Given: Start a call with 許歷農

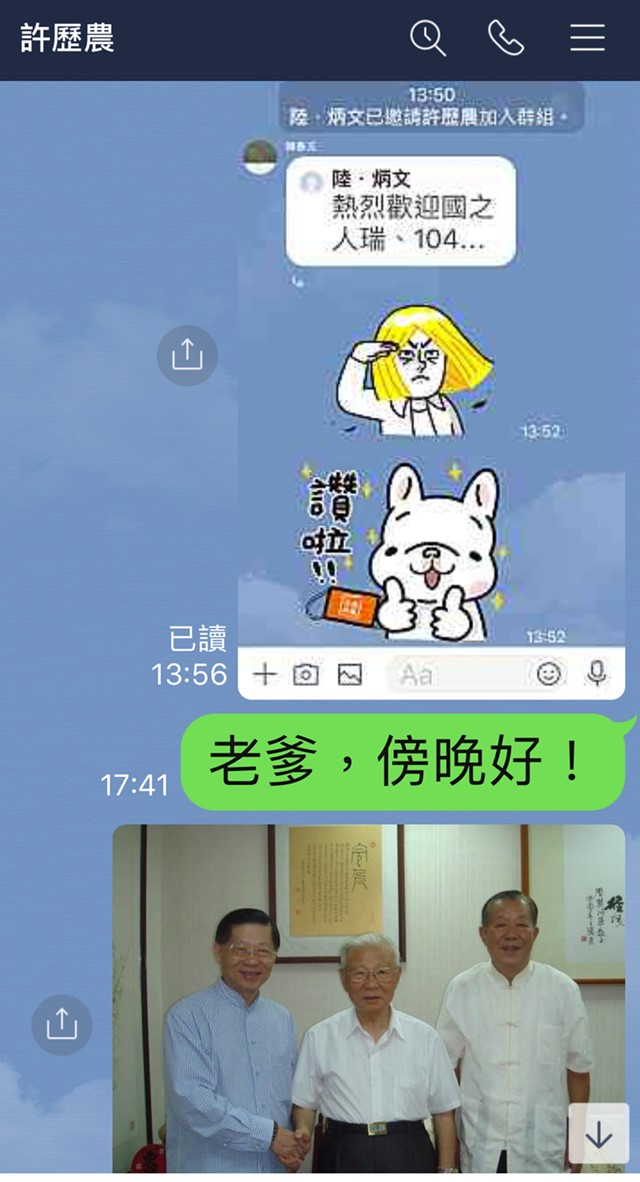Looking at the screenshot, I should pyautogui.click(x=506, y=39).
